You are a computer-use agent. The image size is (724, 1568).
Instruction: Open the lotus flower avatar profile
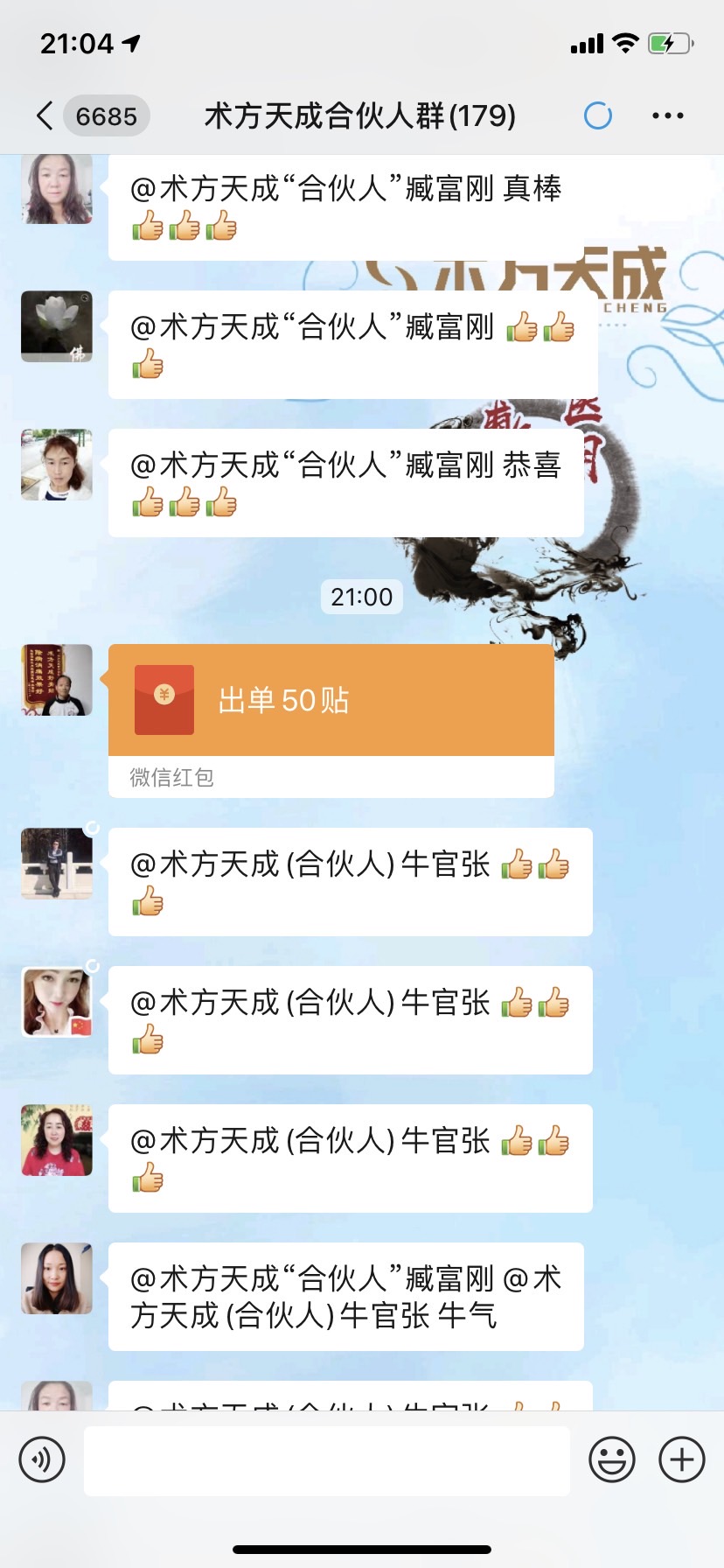(x=57, y=326)
